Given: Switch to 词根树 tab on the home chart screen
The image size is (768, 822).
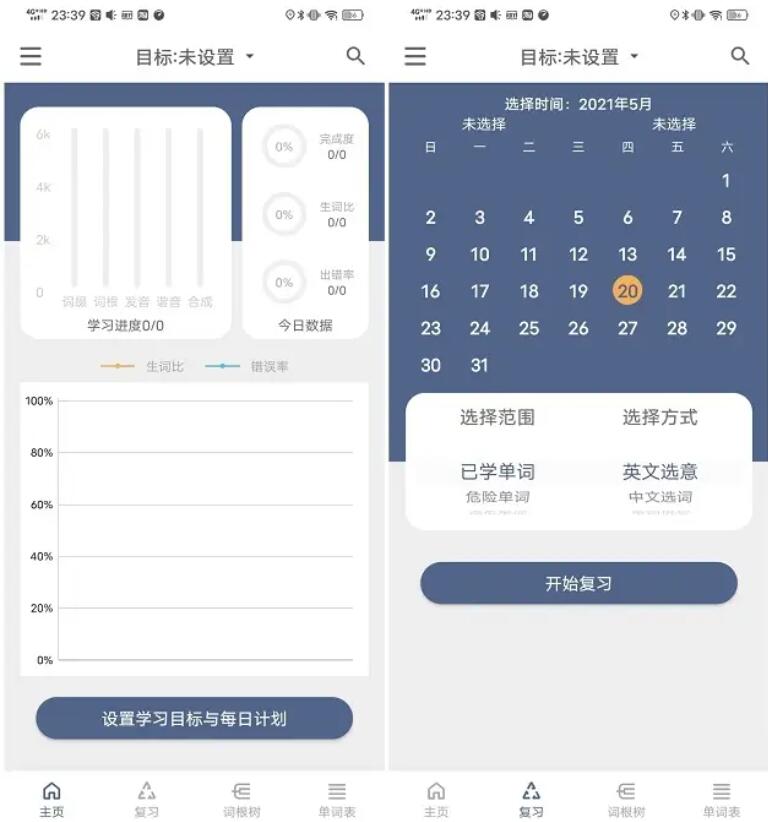Looking at the screenshot, I should 241,799.
